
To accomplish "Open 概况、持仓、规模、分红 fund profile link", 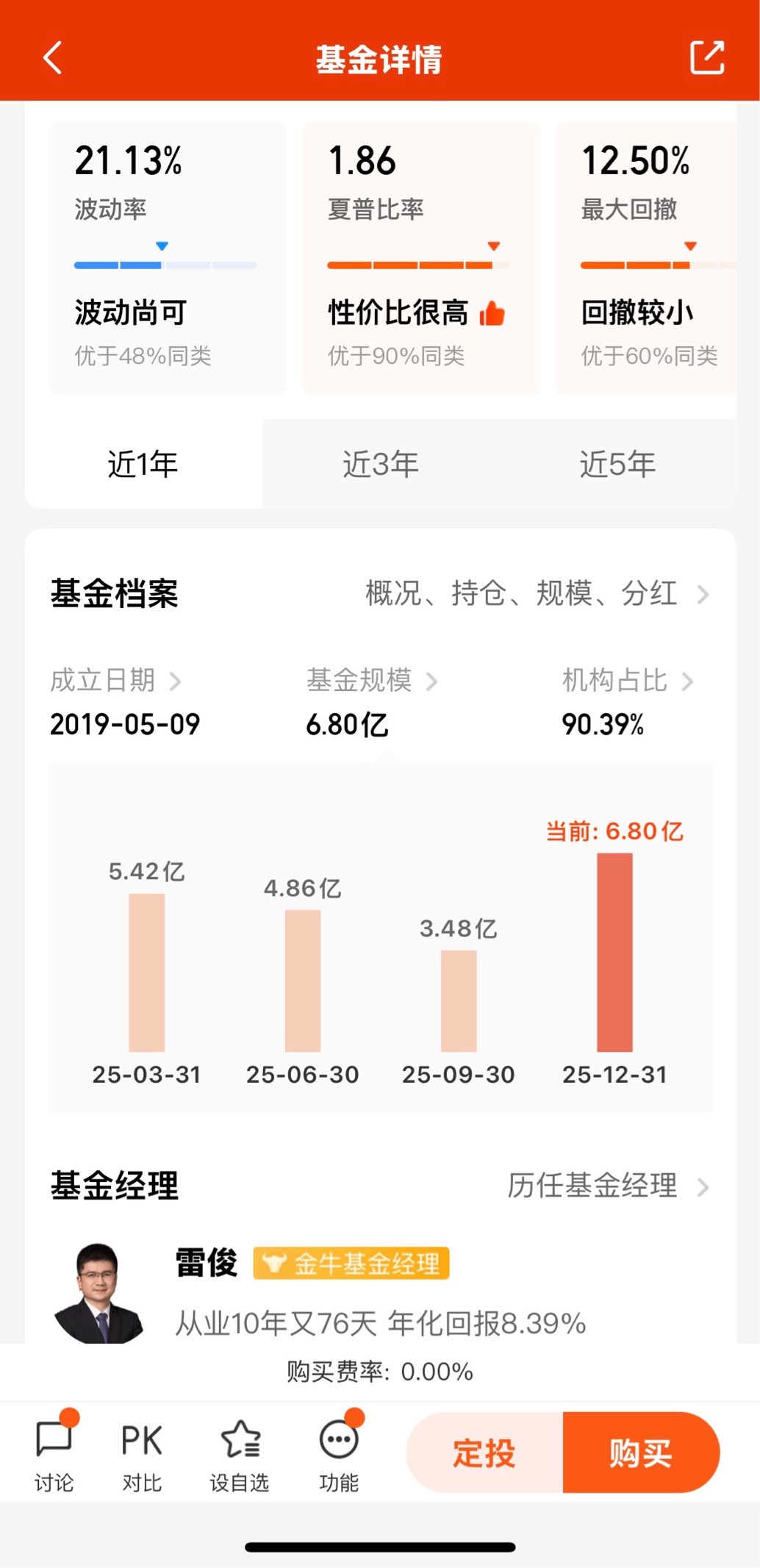I will point(537,593).
